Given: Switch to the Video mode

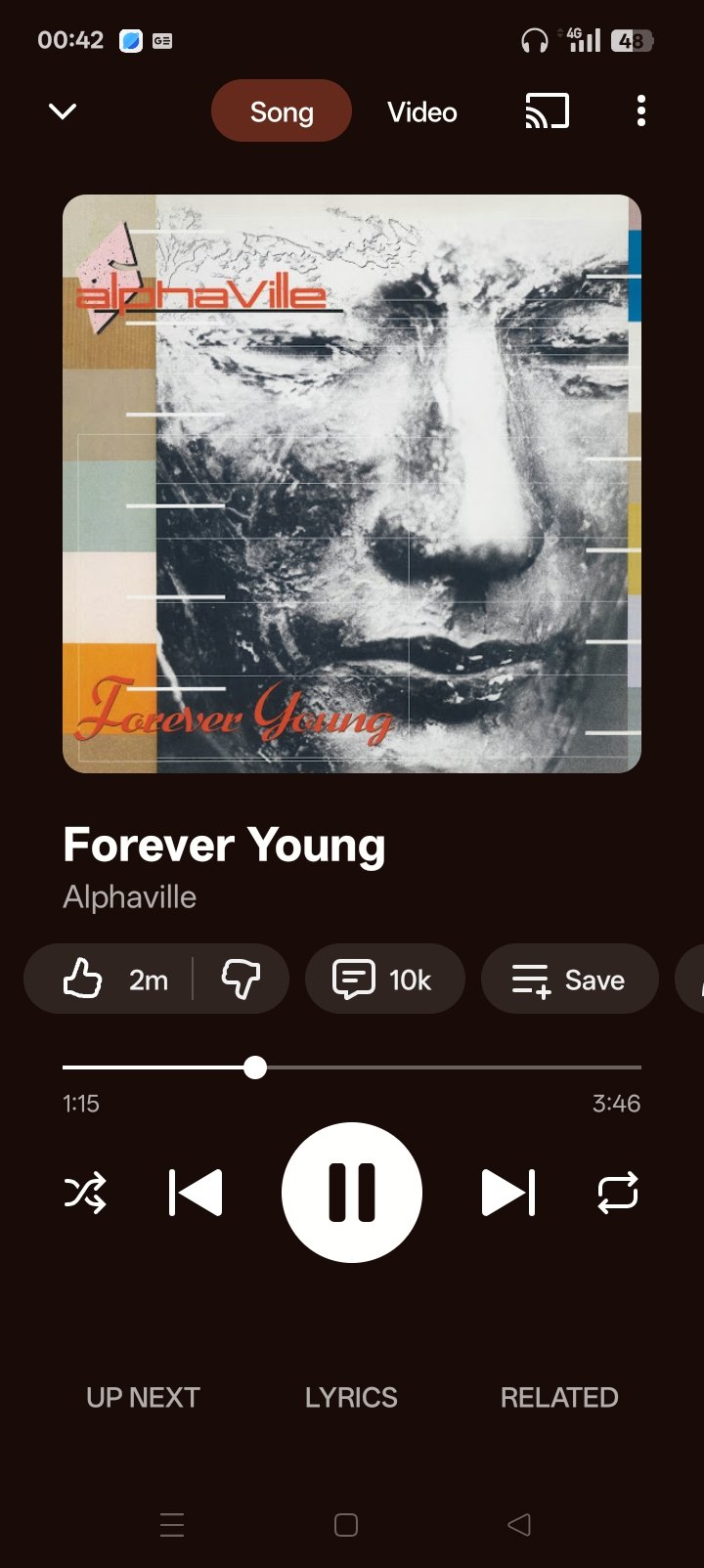Looking at the screenshot, I should (421, 111).
